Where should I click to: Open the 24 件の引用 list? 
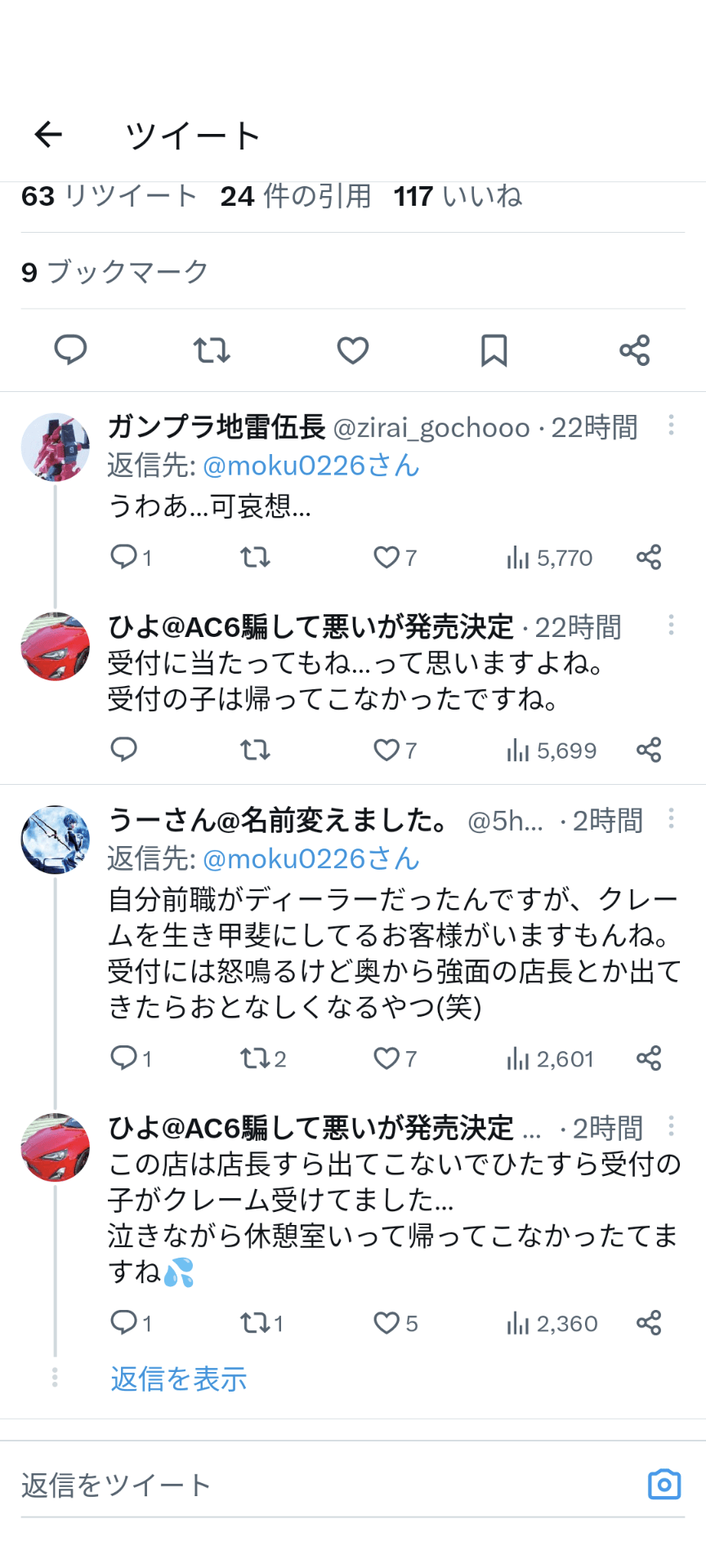point(296,197)
